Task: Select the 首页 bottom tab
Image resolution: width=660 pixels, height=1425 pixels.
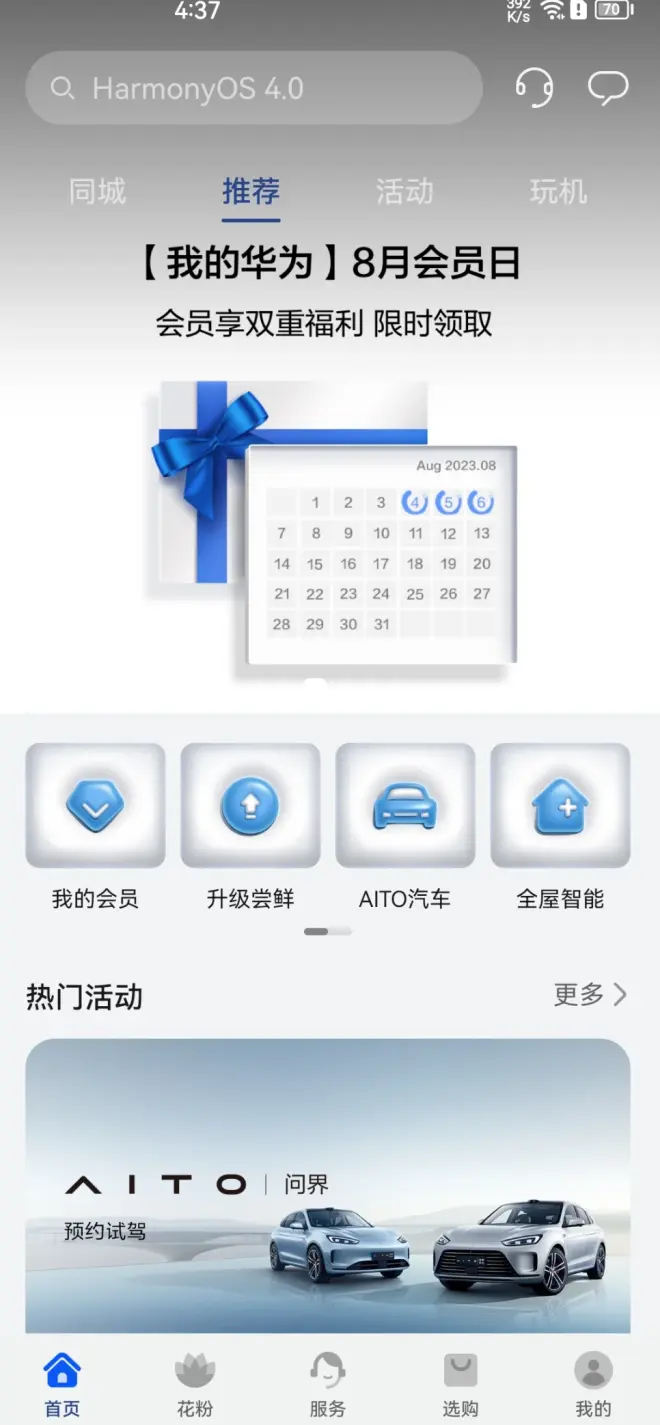Action: [x=62, y=1385]
